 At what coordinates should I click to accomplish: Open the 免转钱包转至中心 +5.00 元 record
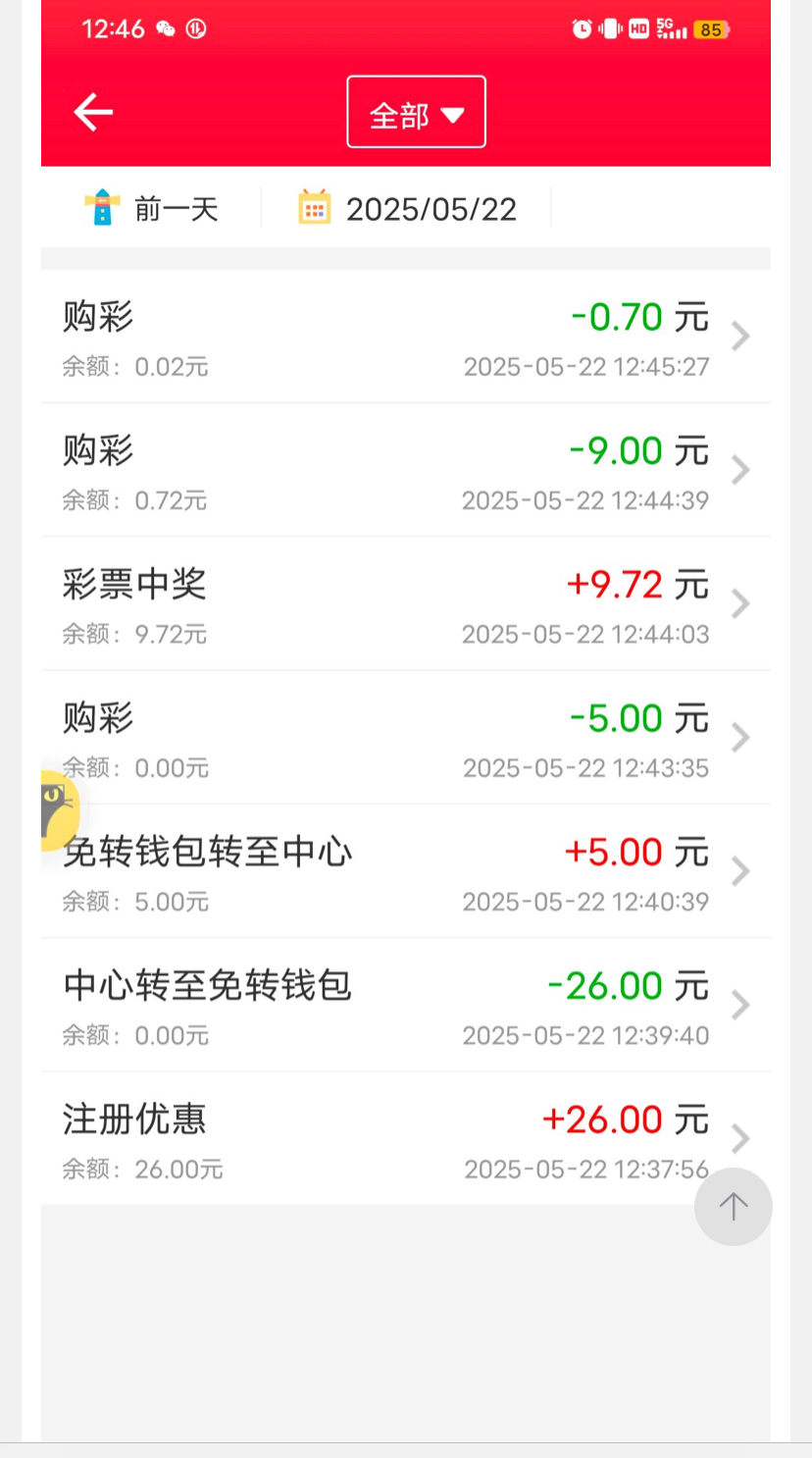point(405,872)
